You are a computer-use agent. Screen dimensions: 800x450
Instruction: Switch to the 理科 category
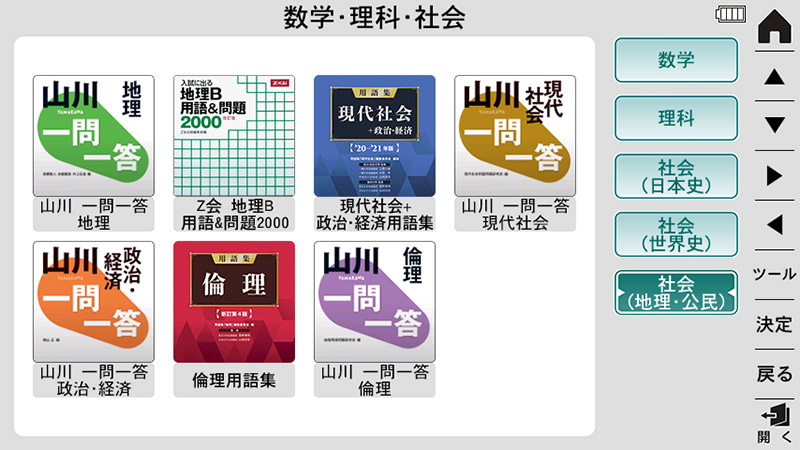675,118
